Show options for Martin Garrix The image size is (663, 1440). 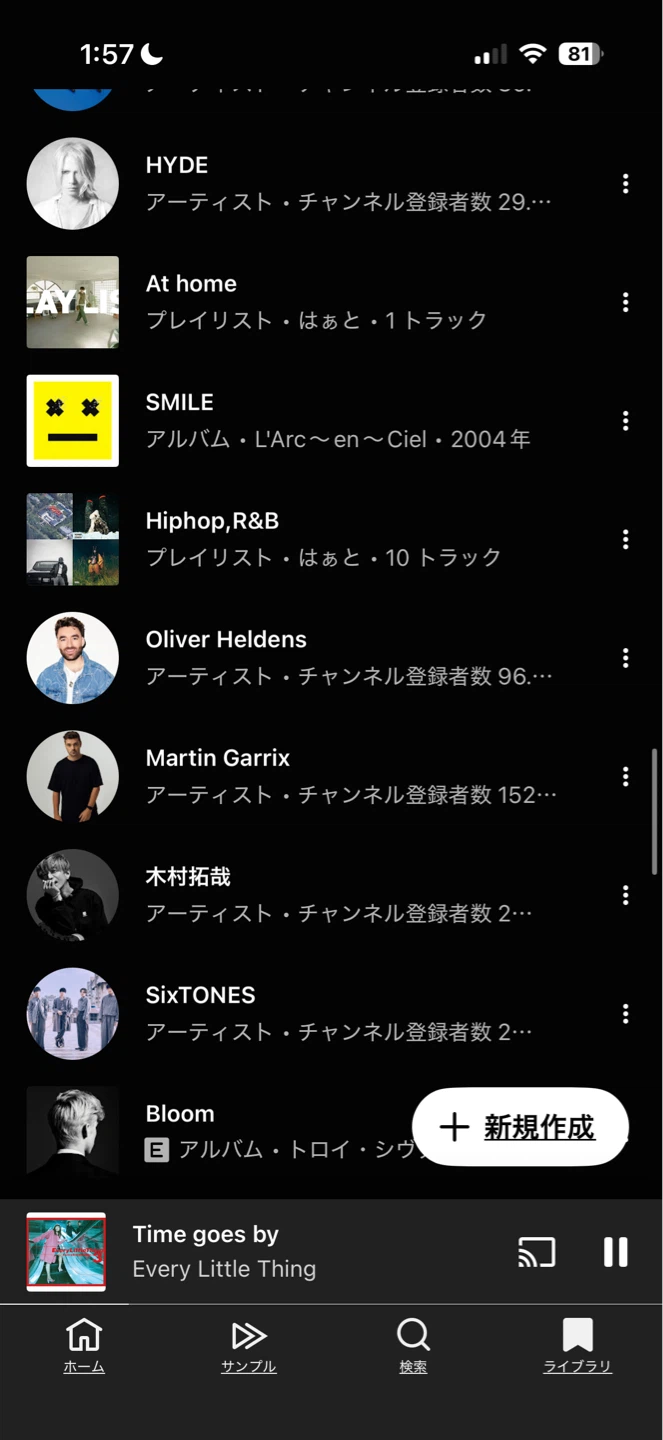tap(625, 776)
